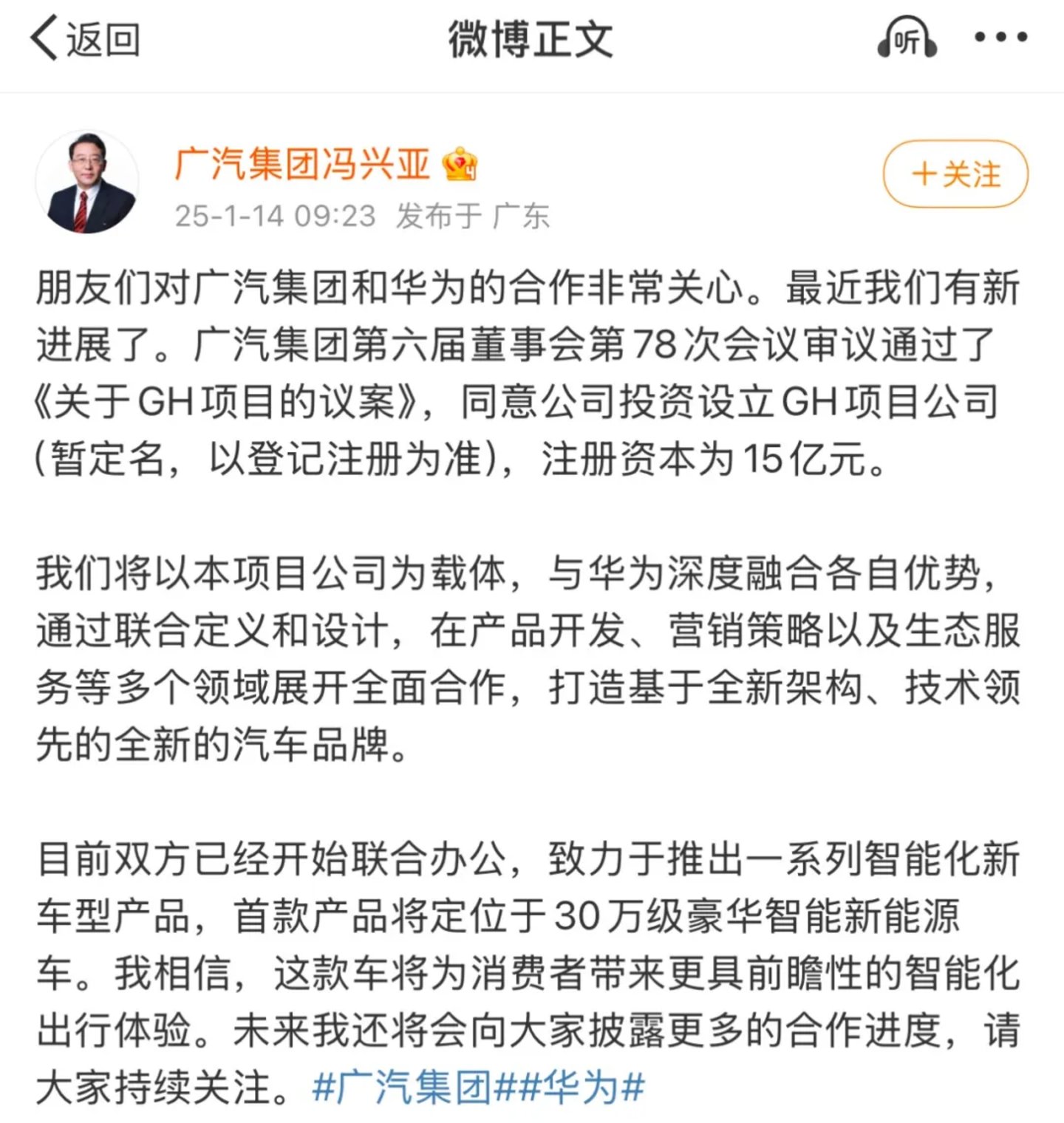Screen dimensions: 1064x1123
Task: Follow with the +关注 button
Action: 955,174
